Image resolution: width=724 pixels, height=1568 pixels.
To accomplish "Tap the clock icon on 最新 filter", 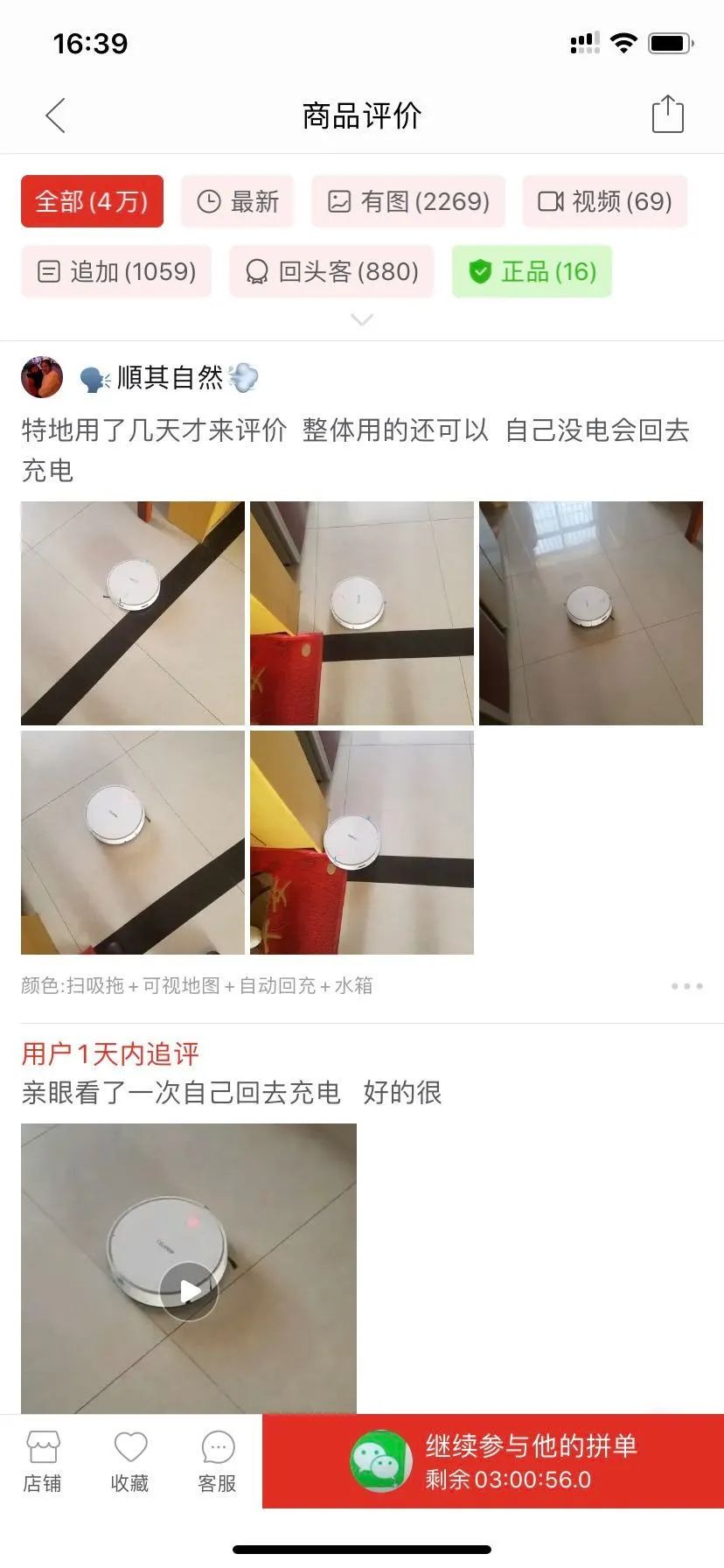I will (207, 201).
